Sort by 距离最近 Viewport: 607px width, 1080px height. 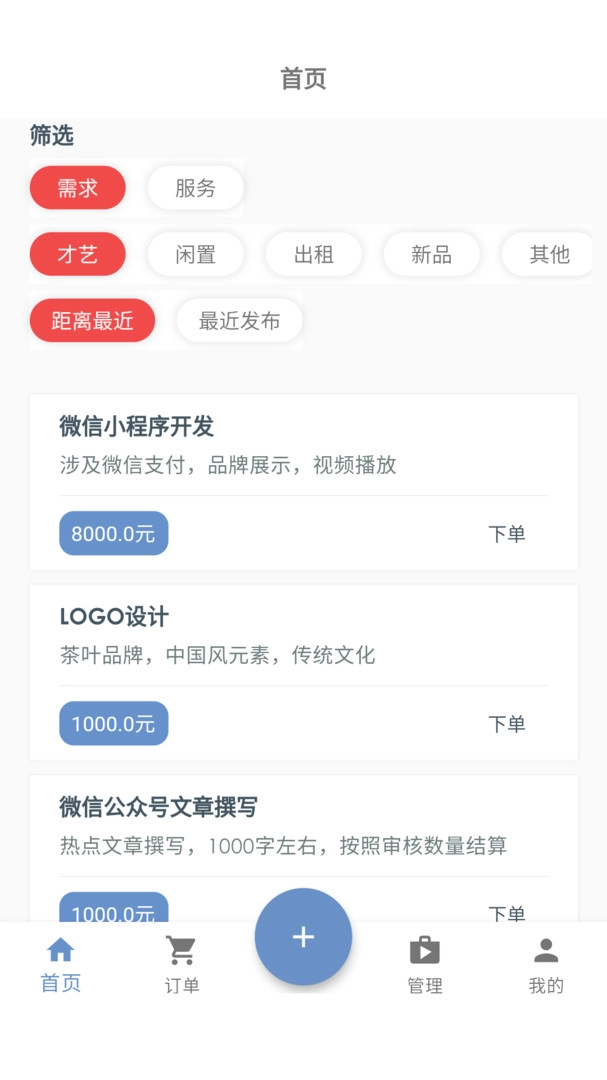click(92, 321)
